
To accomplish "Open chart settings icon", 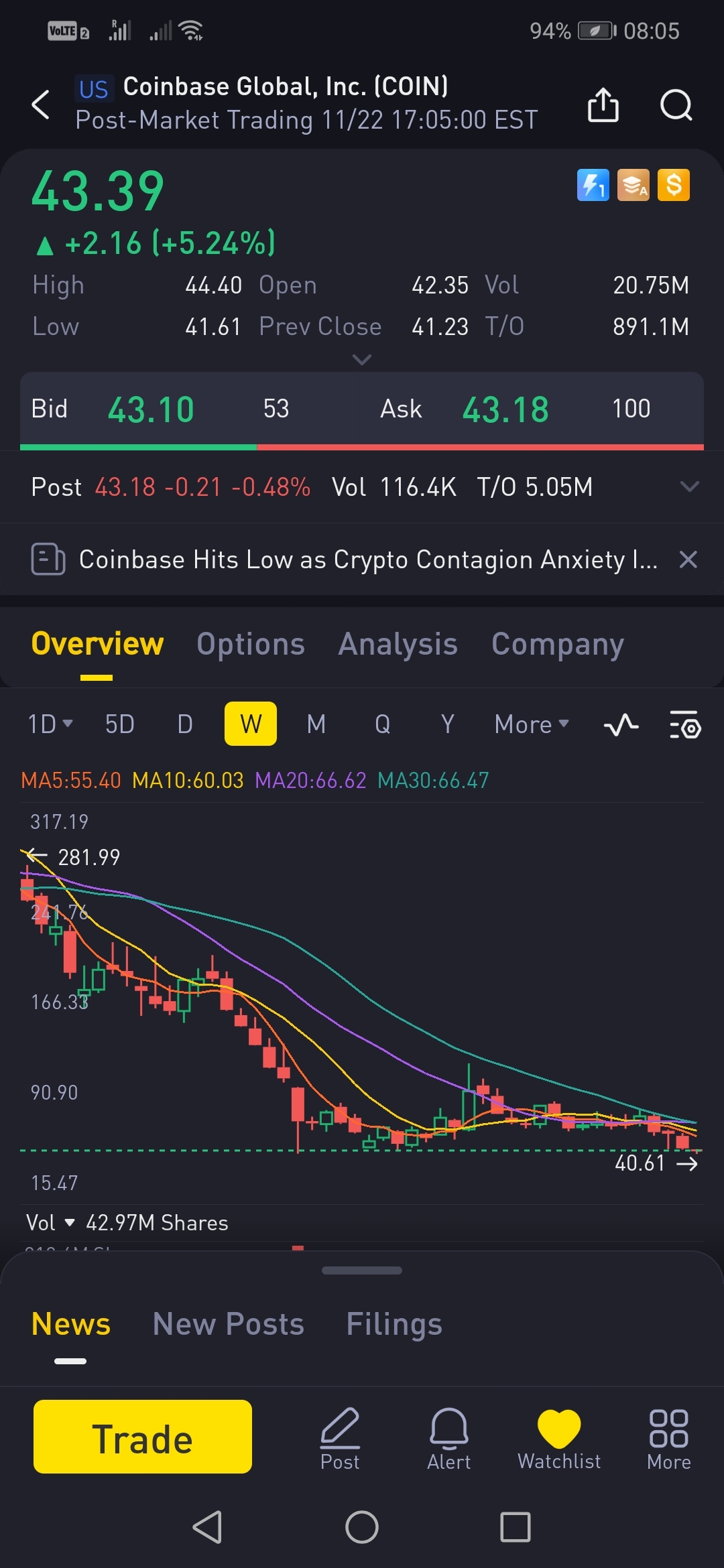I will tap(685, 724).
